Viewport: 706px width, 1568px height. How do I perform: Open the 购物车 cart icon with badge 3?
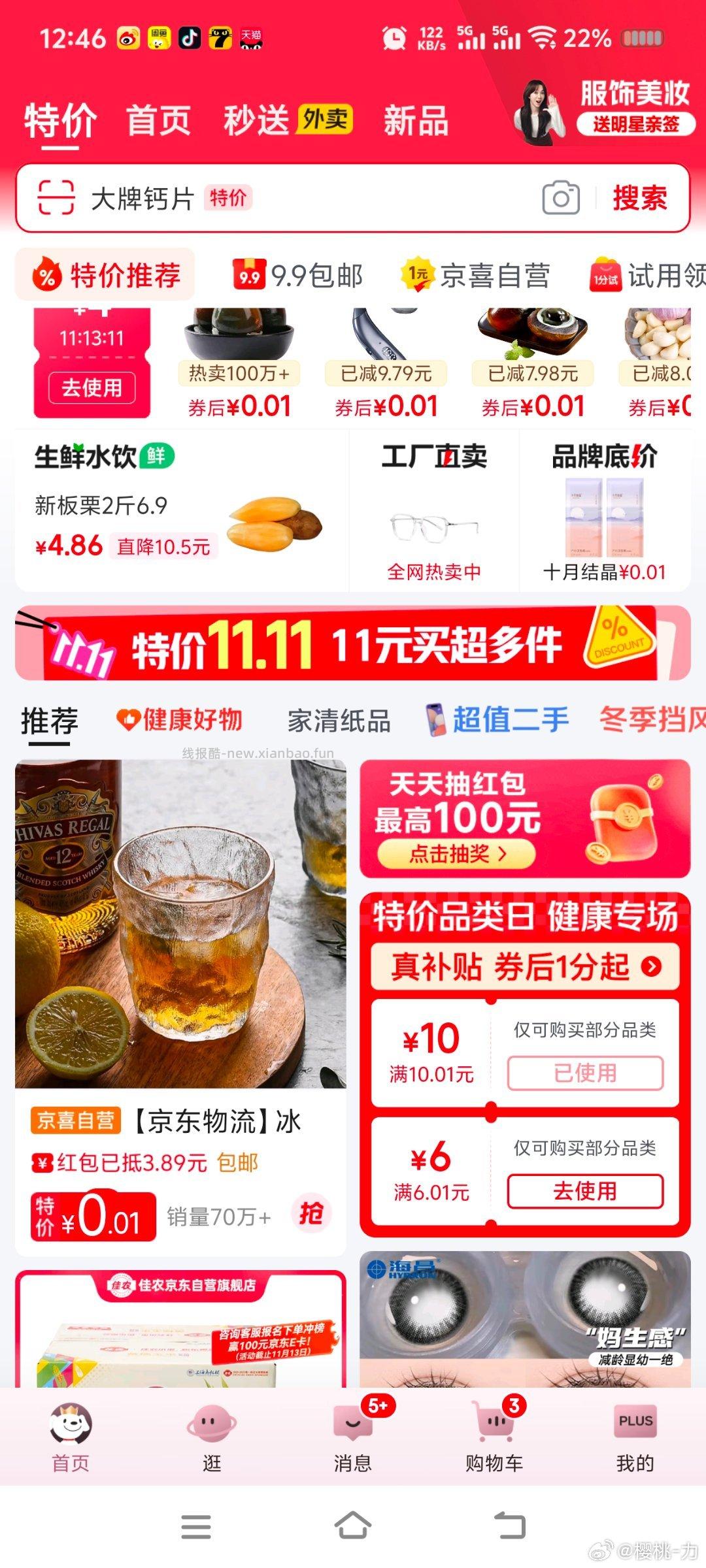pos(494,1420)
